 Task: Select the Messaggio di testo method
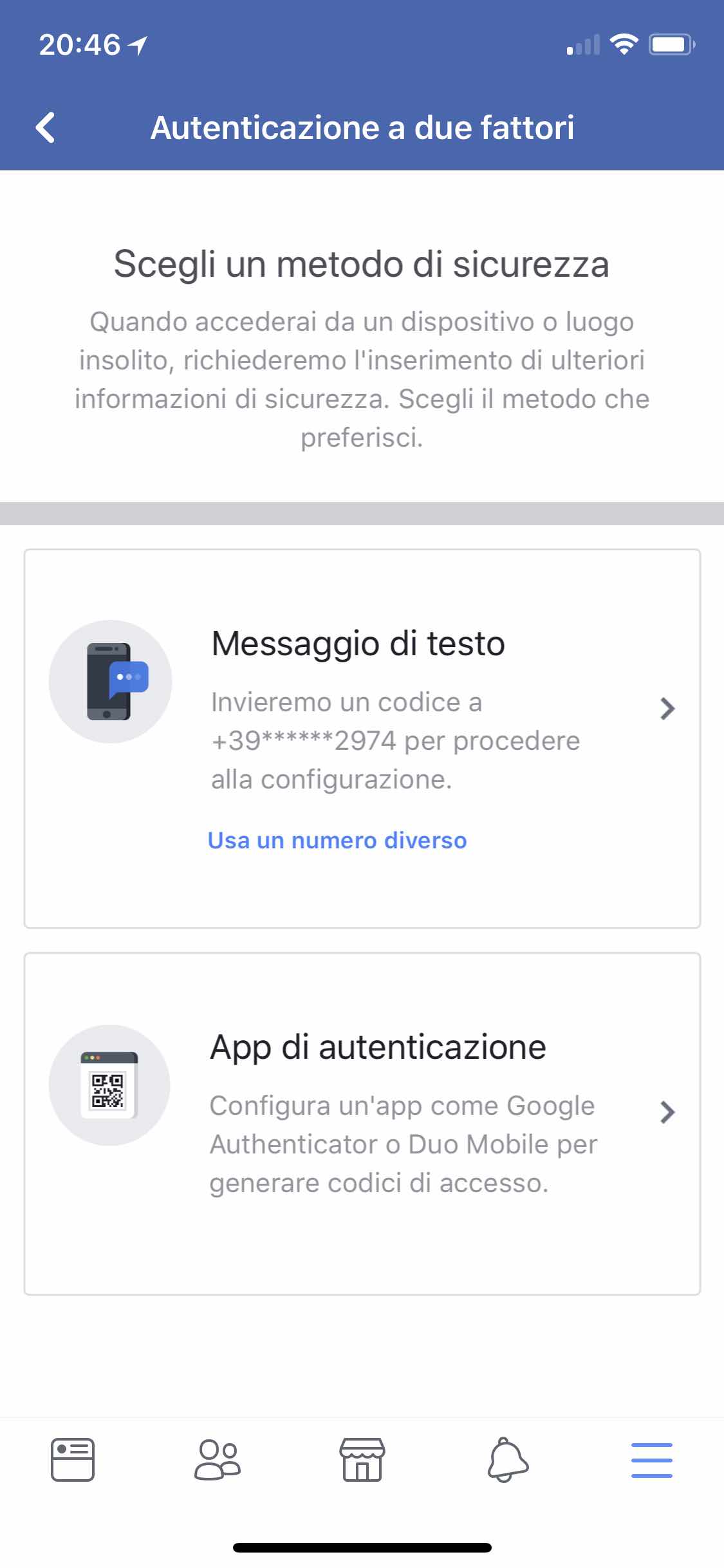click(362, 738)
